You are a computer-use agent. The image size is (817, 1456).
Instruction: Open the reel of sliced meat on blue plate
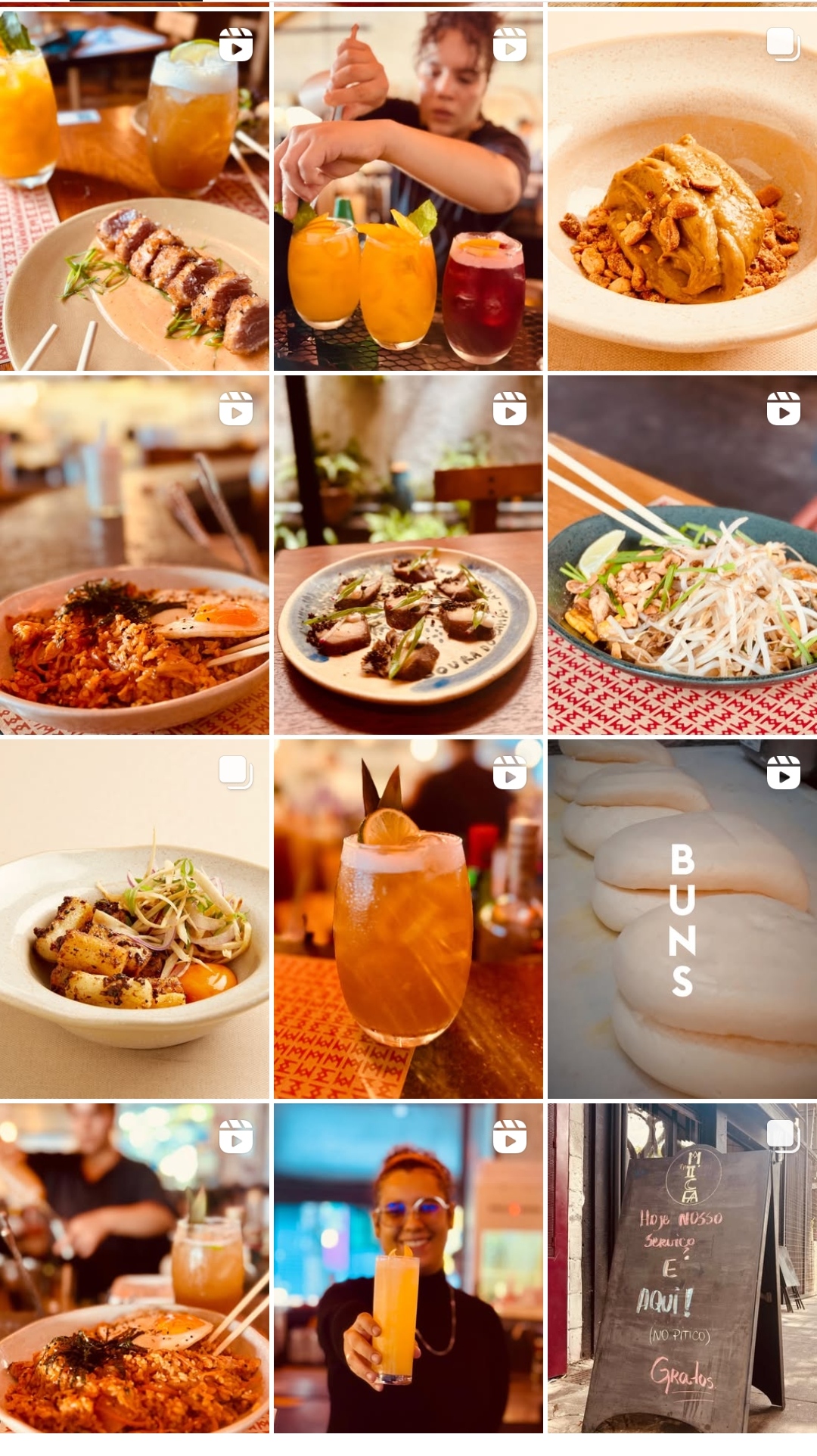408,555
